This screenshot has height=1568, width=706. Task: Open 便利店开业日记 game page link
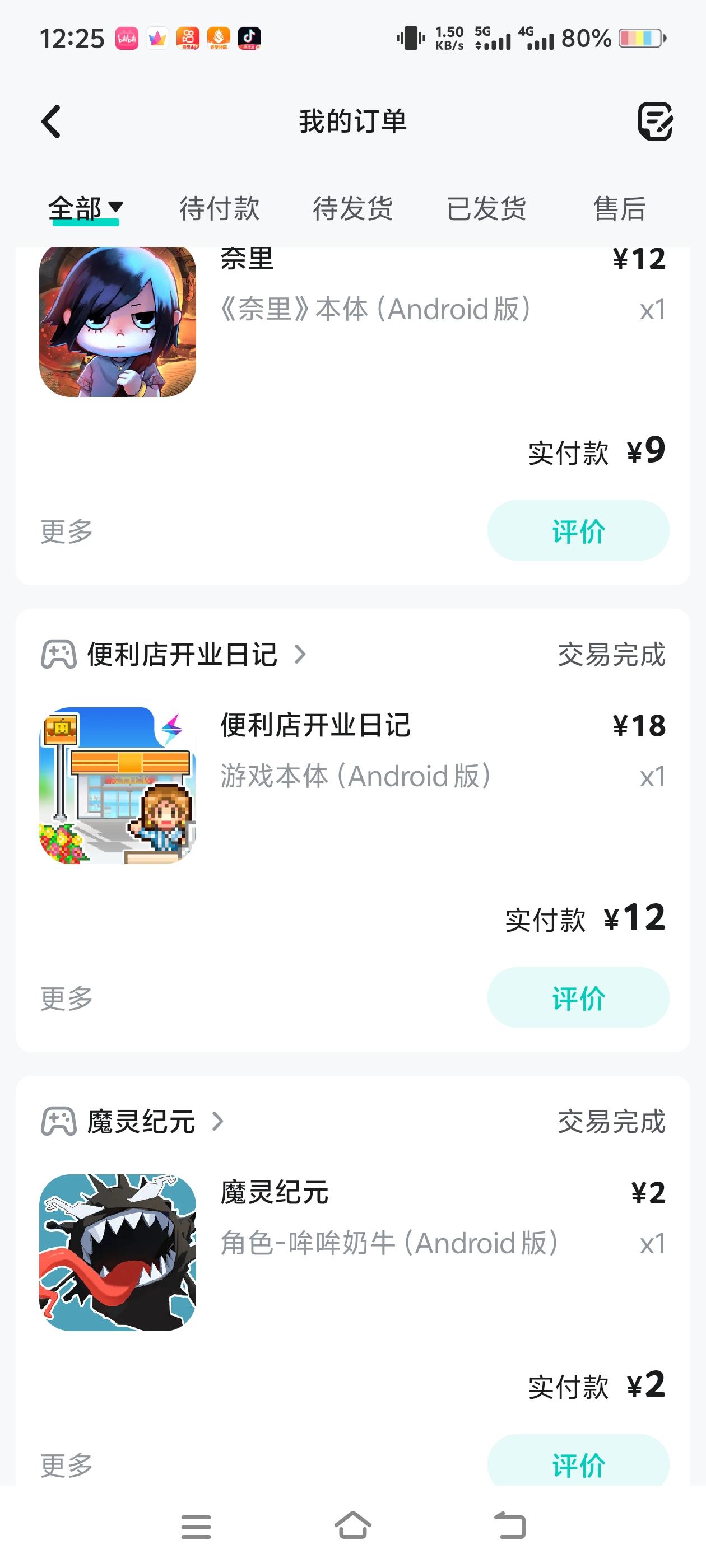click(x=183, y=655)
